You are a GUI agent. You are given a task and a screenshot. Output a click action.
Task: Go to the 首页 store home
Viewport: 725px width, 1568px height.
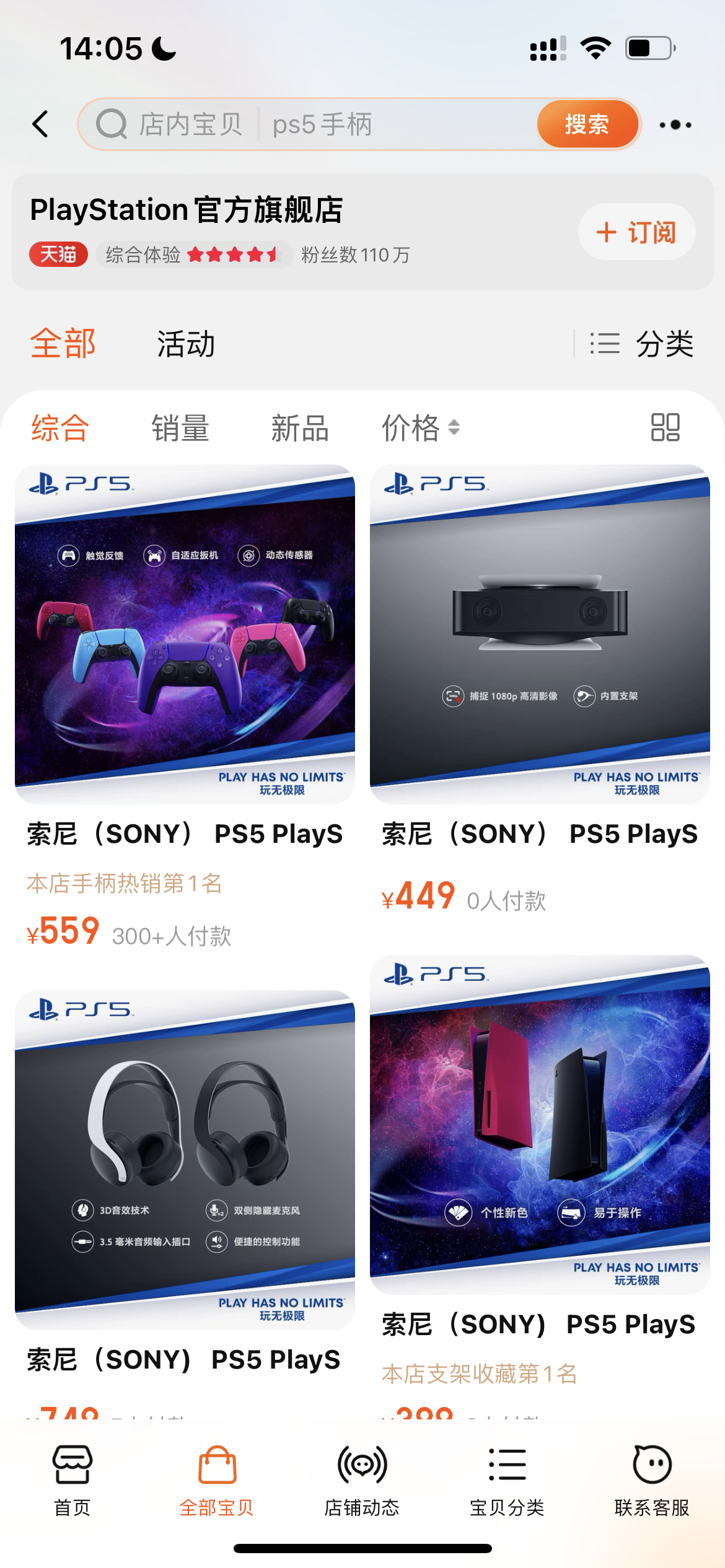coord(72,1481)
